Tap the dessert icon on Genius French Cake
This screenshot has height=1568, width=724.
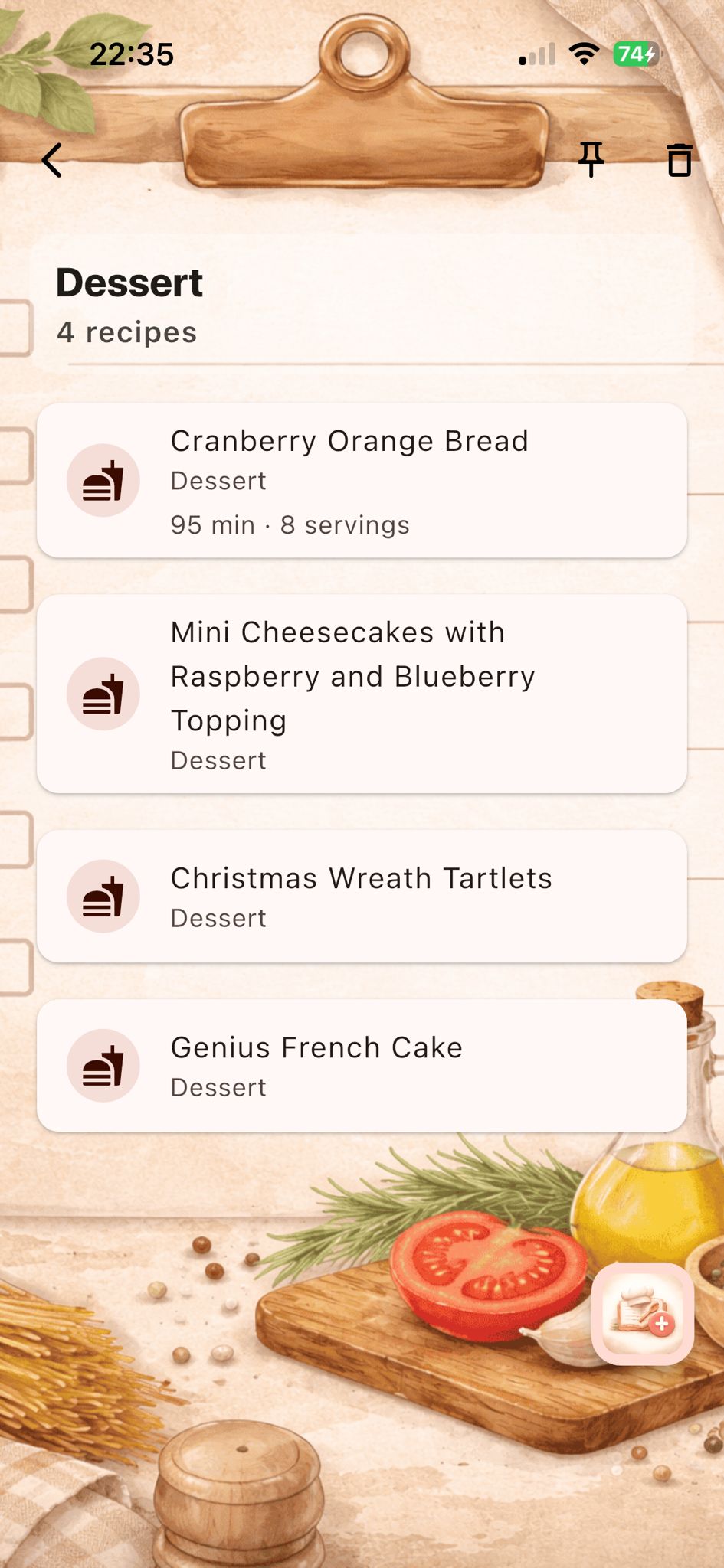[103, 1065]
